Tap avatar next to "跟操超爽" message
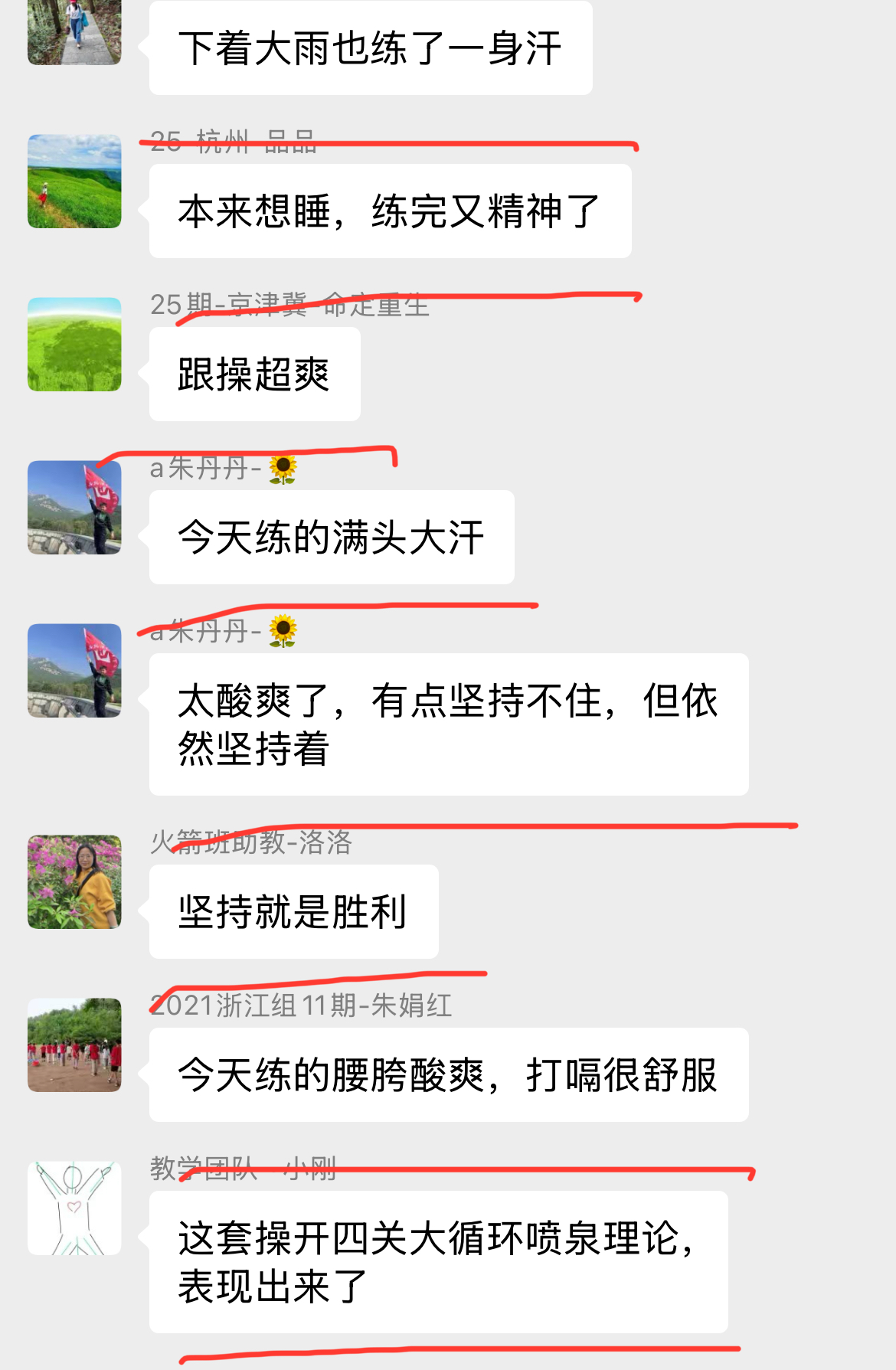This screenshot has width=896, height=1370. pyautogui.click(x=74, y=345)
